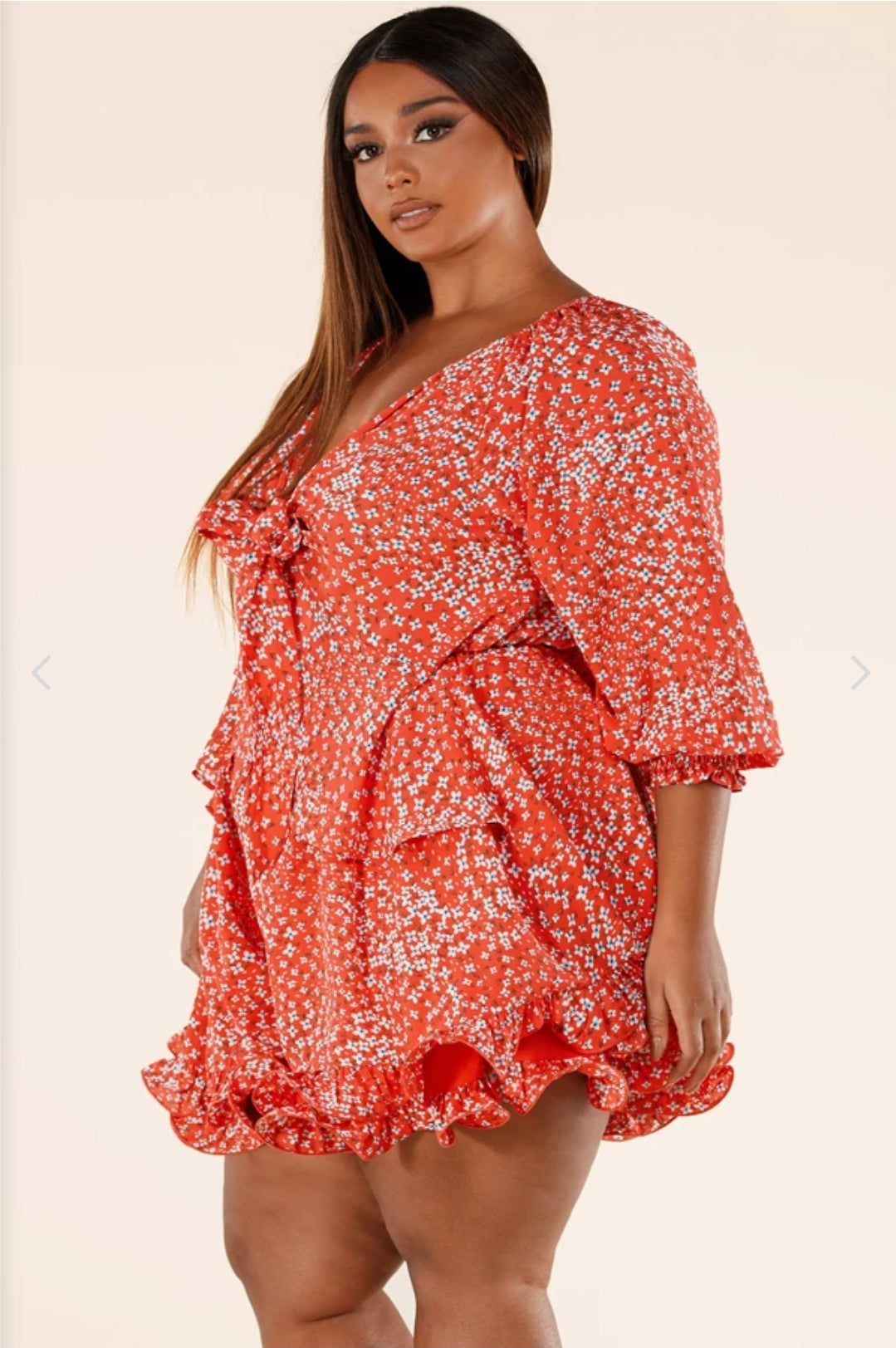Show the next product photo
896x1348 pixels.
coord(860,673)
